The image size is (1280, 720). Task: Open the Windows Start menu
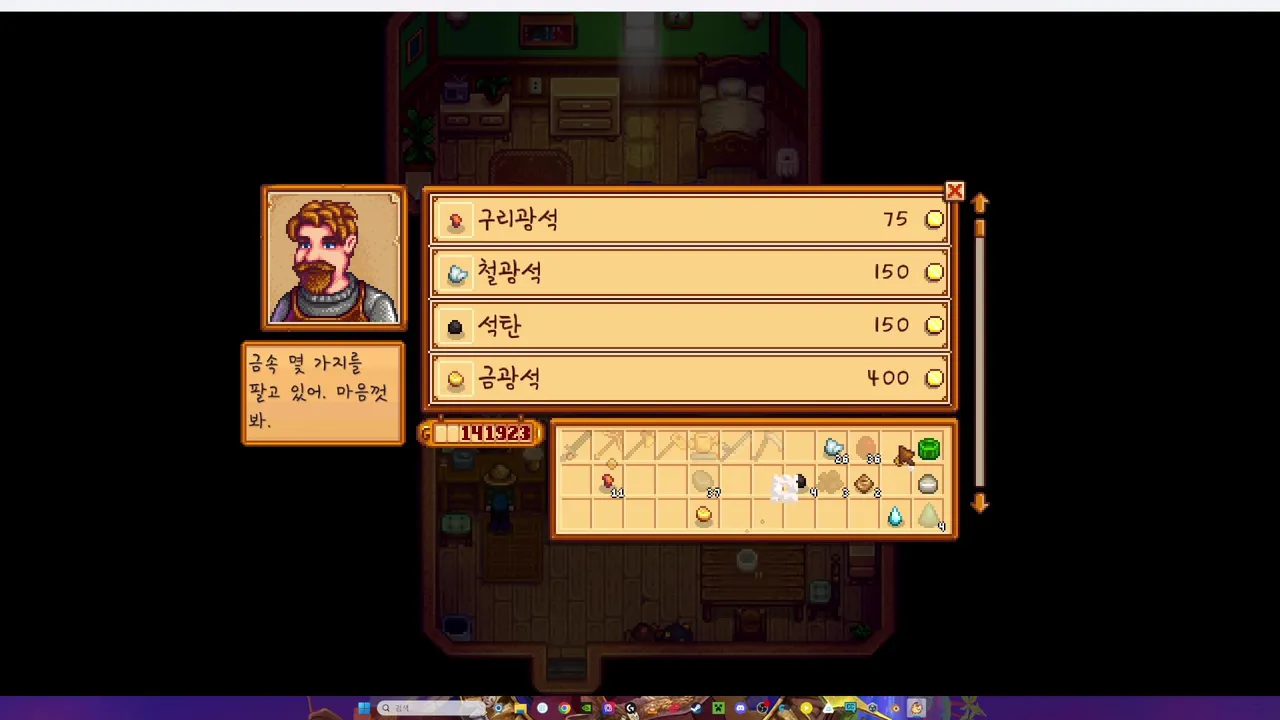click(364, 708)
